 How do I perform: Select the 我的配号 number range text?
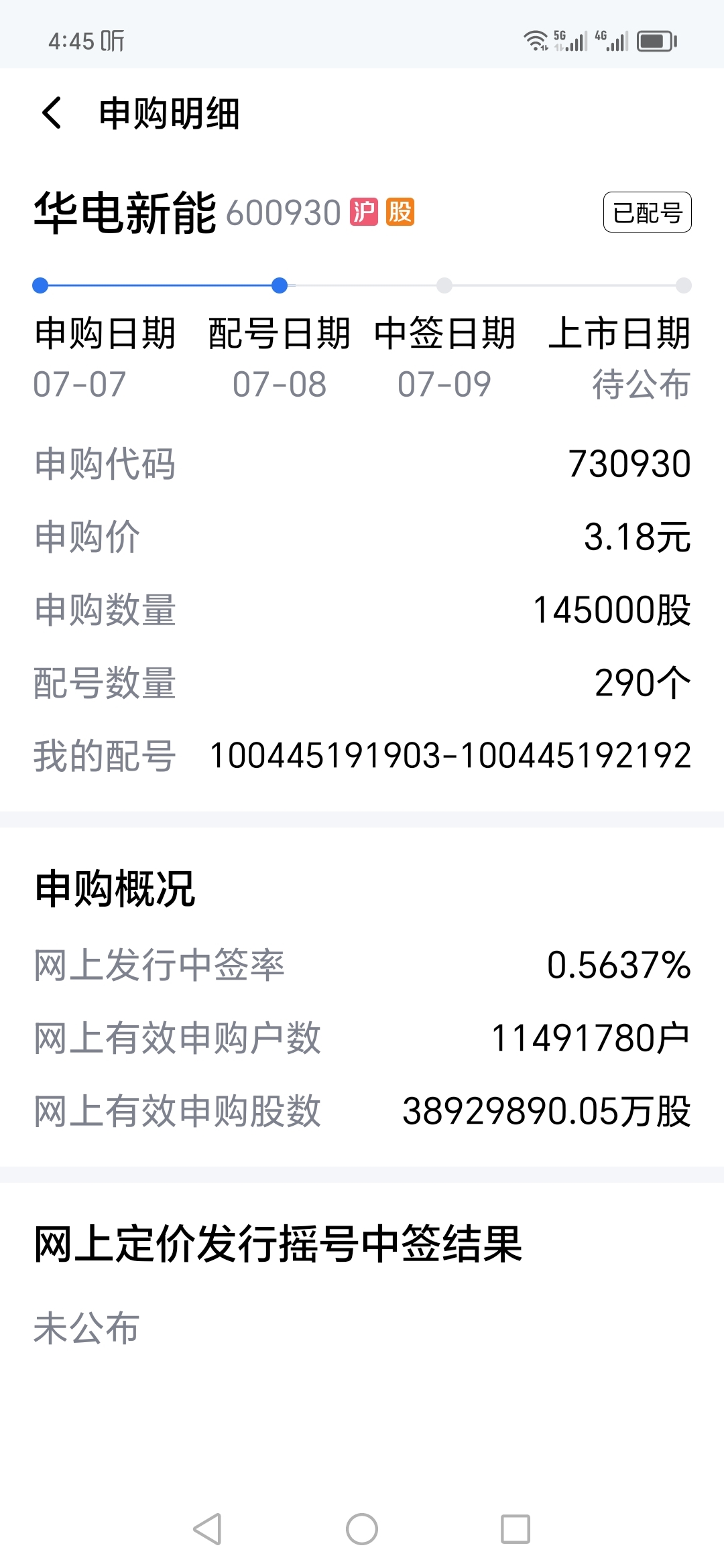(x=450, y=754)
